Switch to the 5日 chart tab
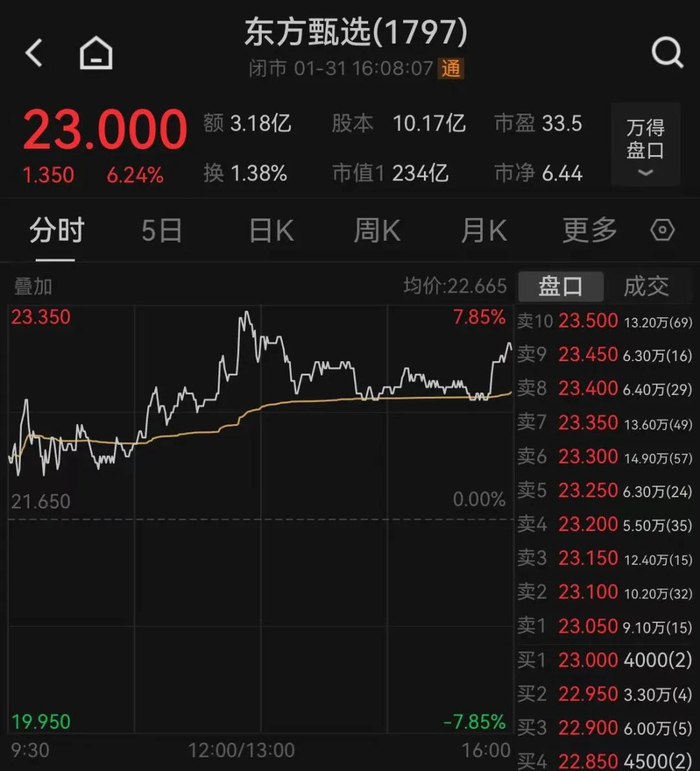 click(x=162, y=231)
